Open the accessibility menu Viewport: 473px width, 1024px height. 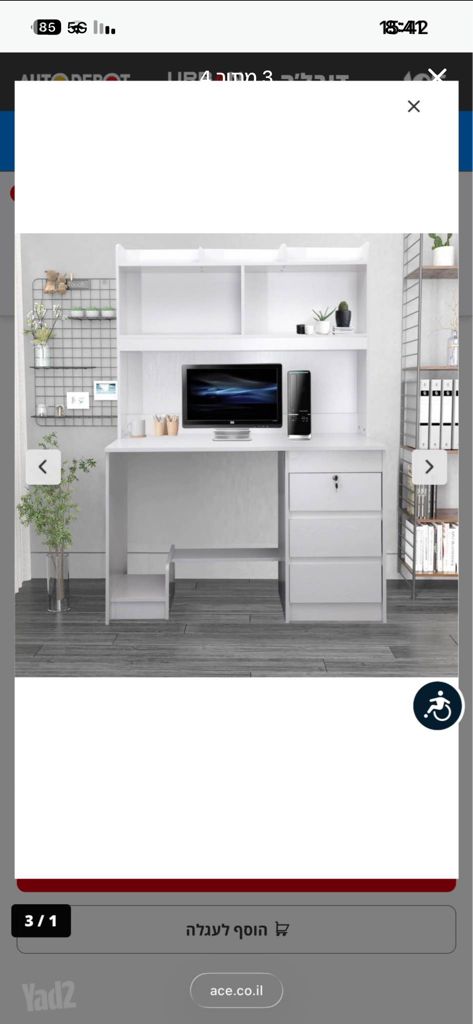(x=437, y=706)
